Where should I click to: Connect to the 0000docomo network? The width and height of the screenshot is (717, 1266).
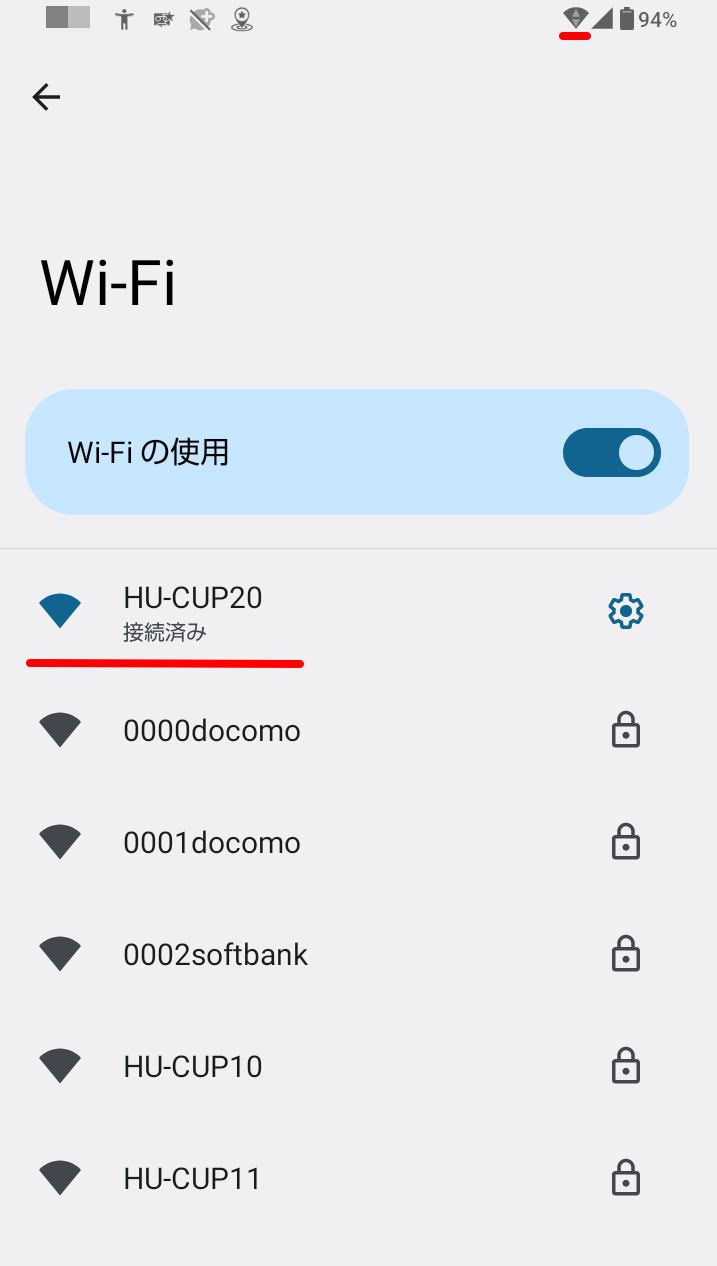tap(358, 731)
